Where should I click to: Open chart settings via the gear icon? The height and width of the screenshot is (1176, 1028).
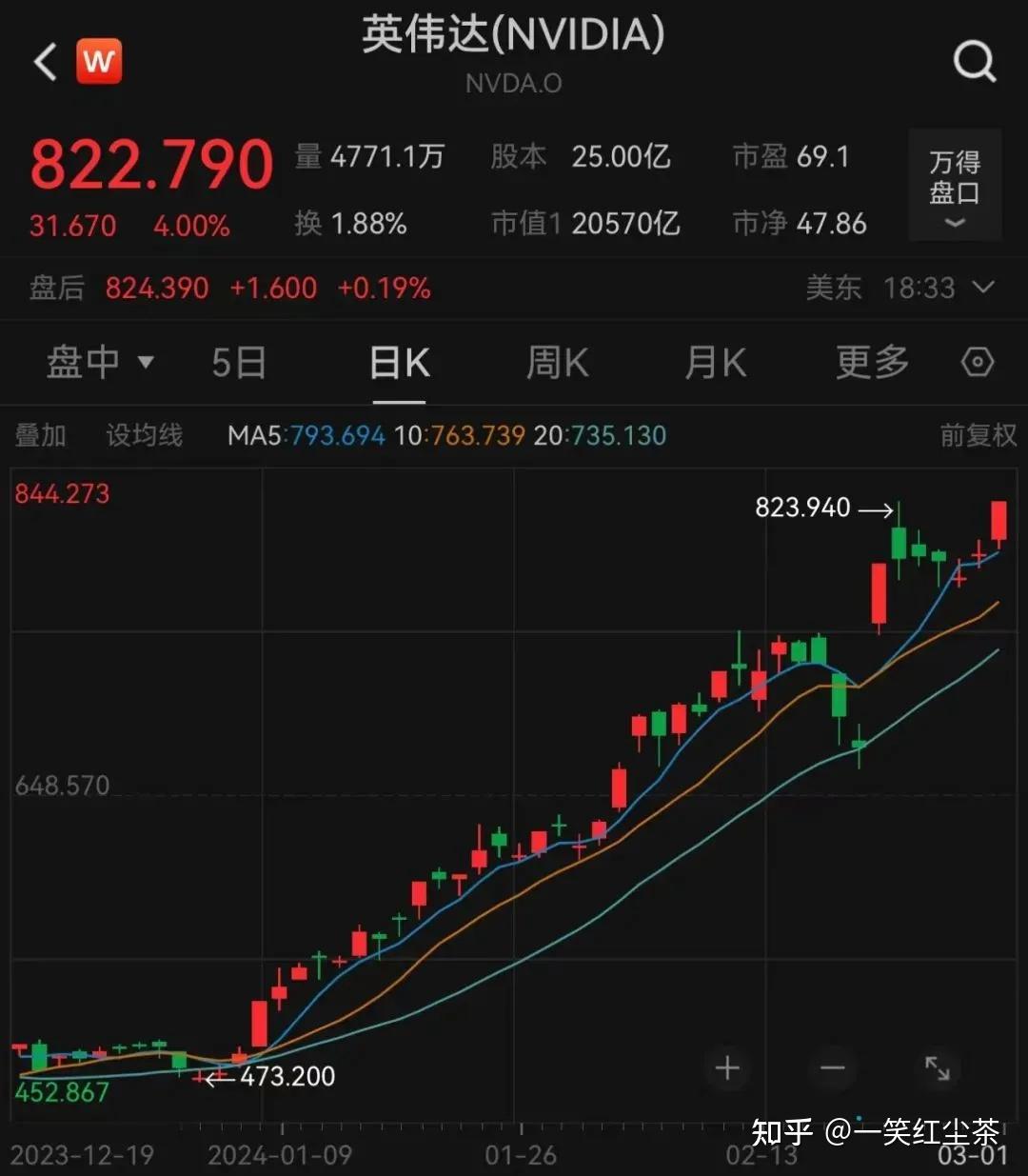pyautogui.click(x=977, y=363)
